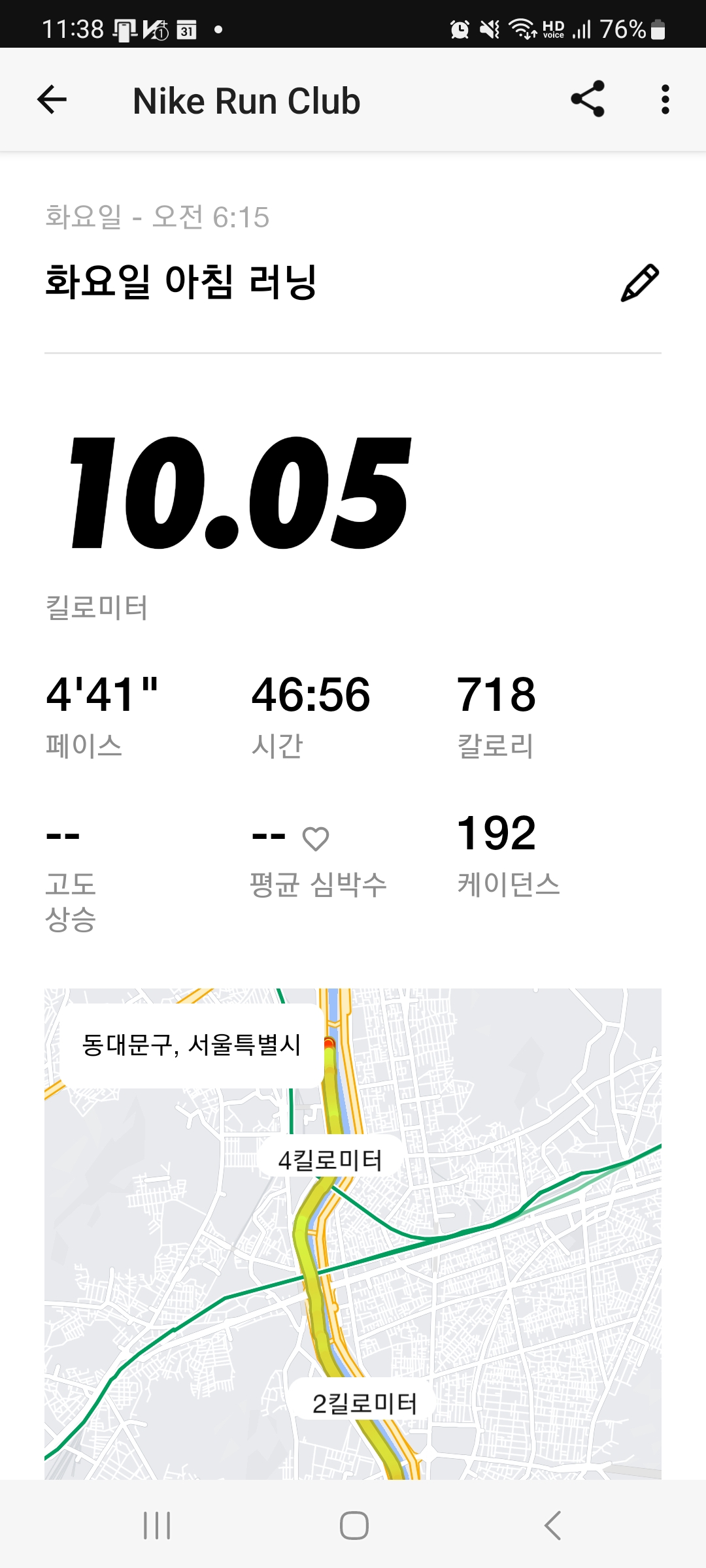Image resolution: width=706 pixels, height=1568 pixels.
Task: Toggle the HD voice indicator
Action: (x=552, y=27)
